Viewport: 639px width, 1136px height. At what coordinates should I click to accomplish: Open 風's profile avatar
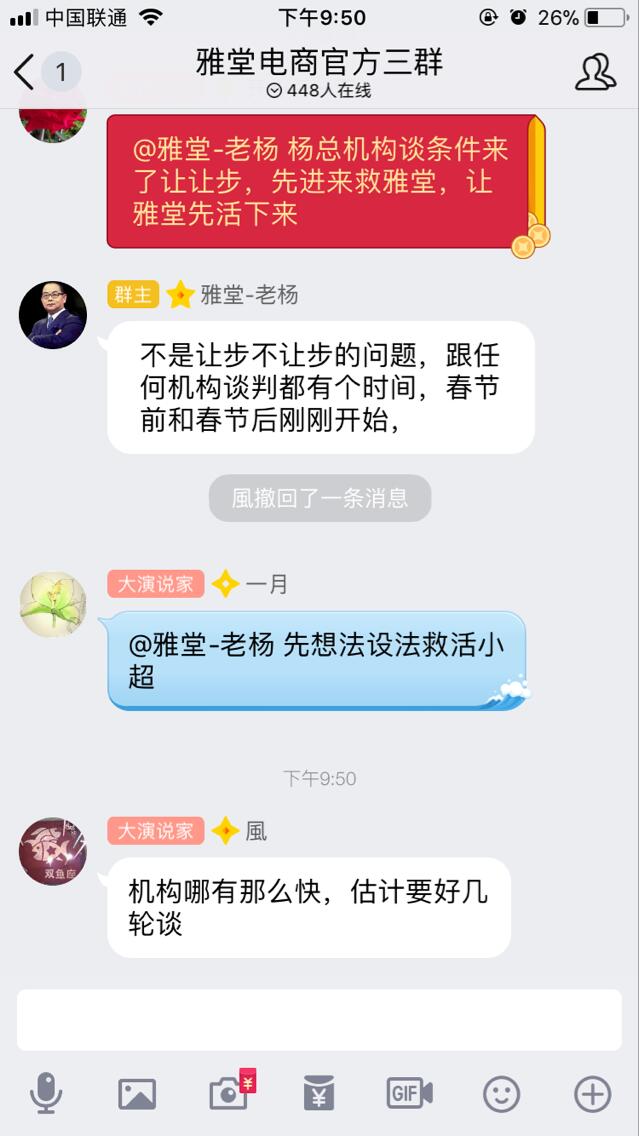pyautogui.click(x=53, y=851)
